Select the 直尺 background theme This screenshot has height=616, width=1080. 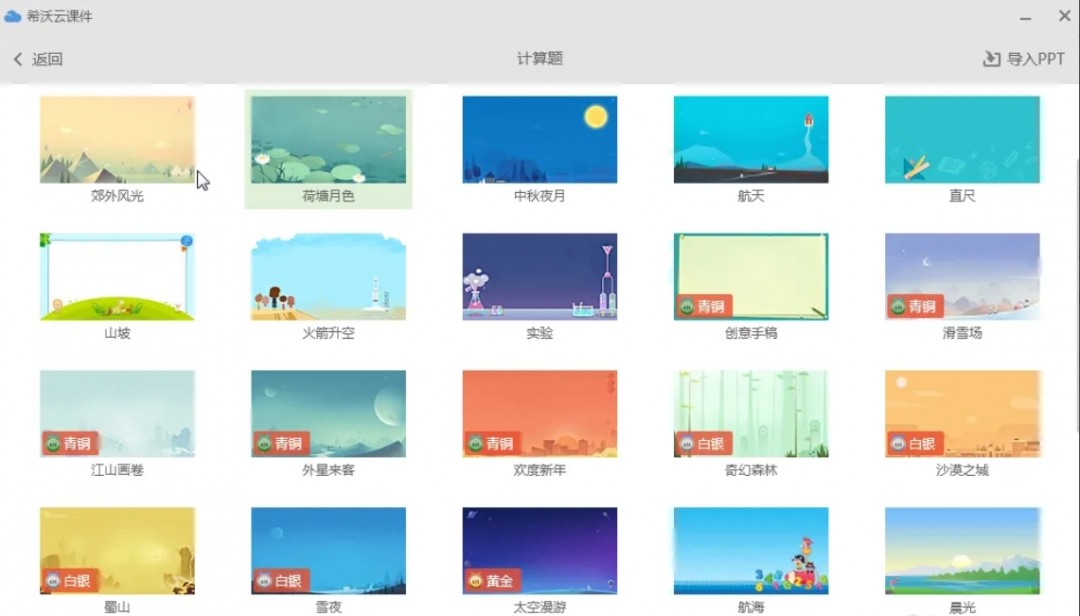(962, 140)
